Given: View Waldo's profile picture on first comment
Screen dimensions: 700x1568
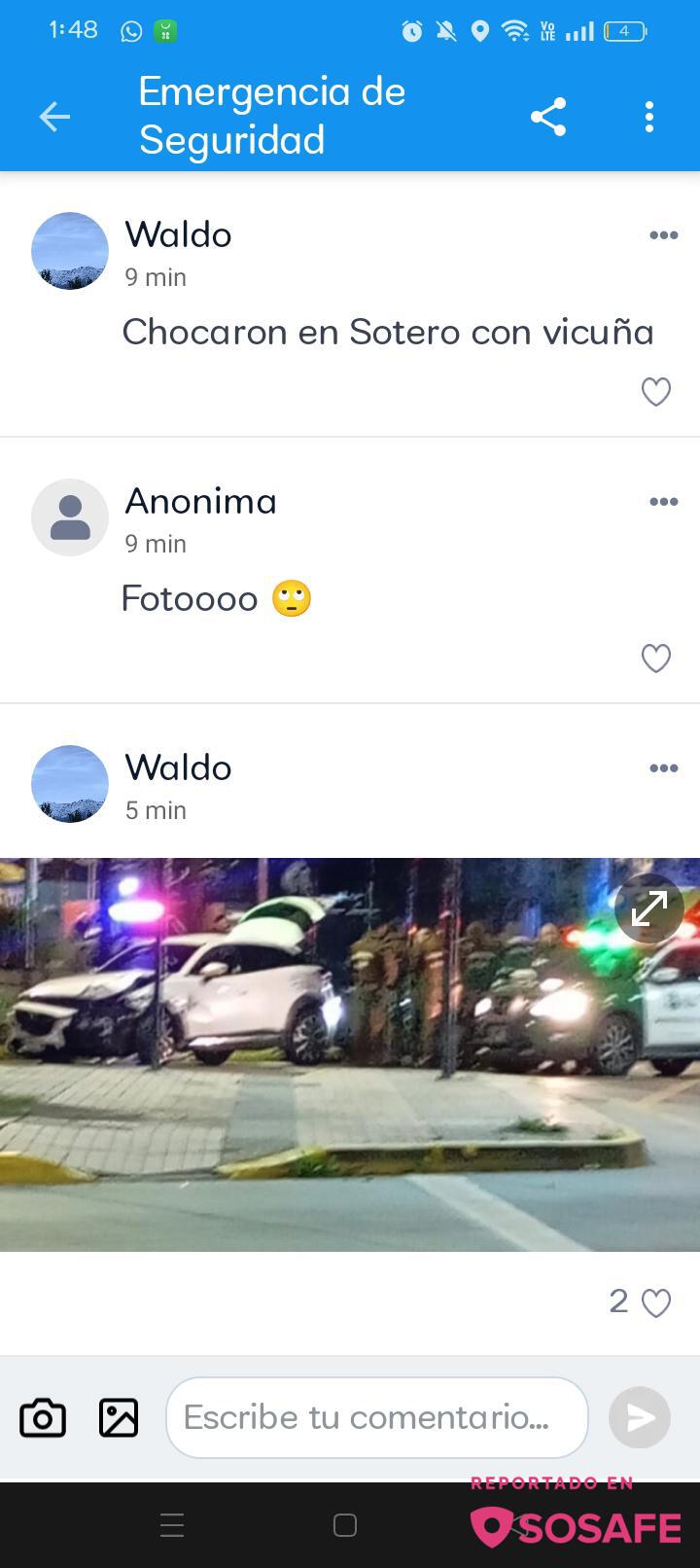Looking at the screenshot, I should click(x=70, y=251).
